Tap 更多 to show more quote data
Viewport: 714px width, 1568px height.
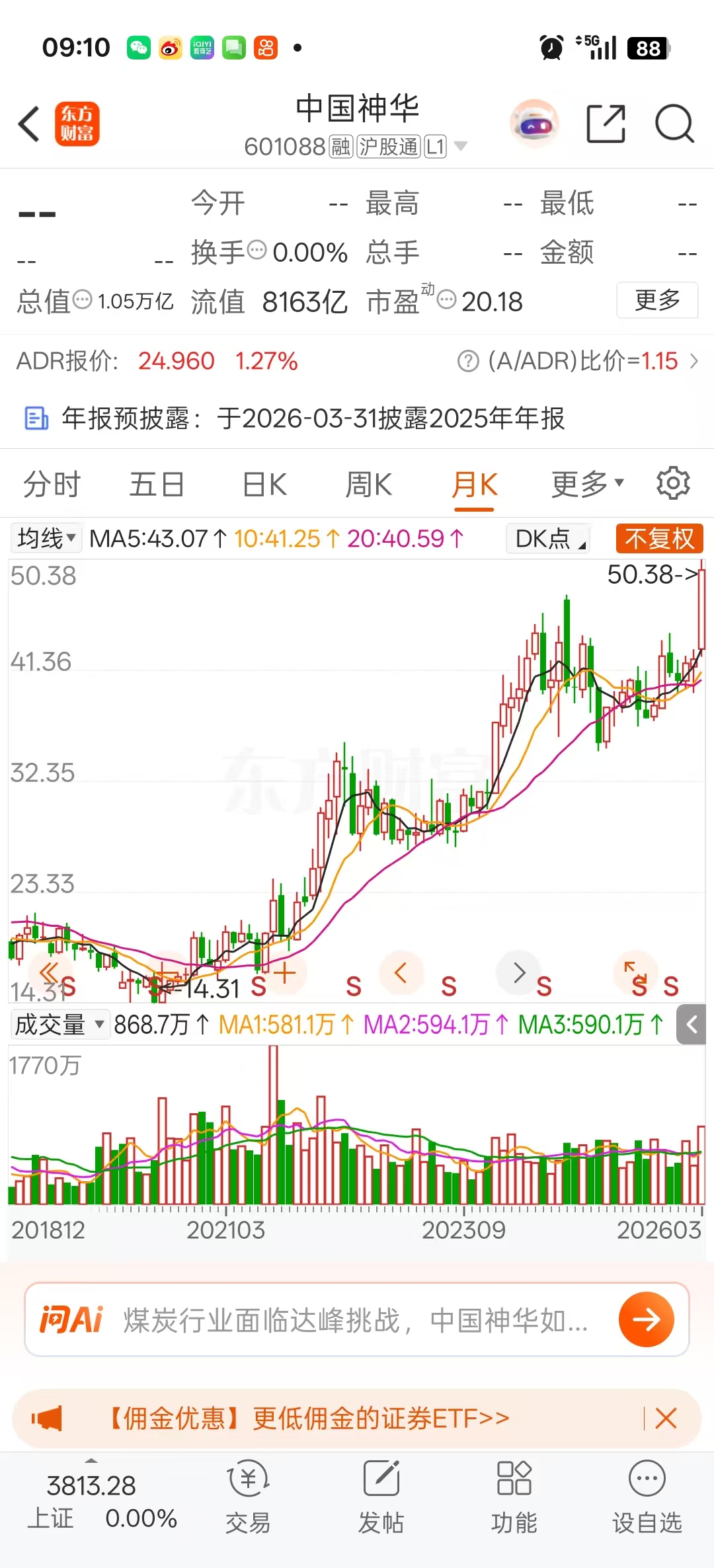[657, 300]
